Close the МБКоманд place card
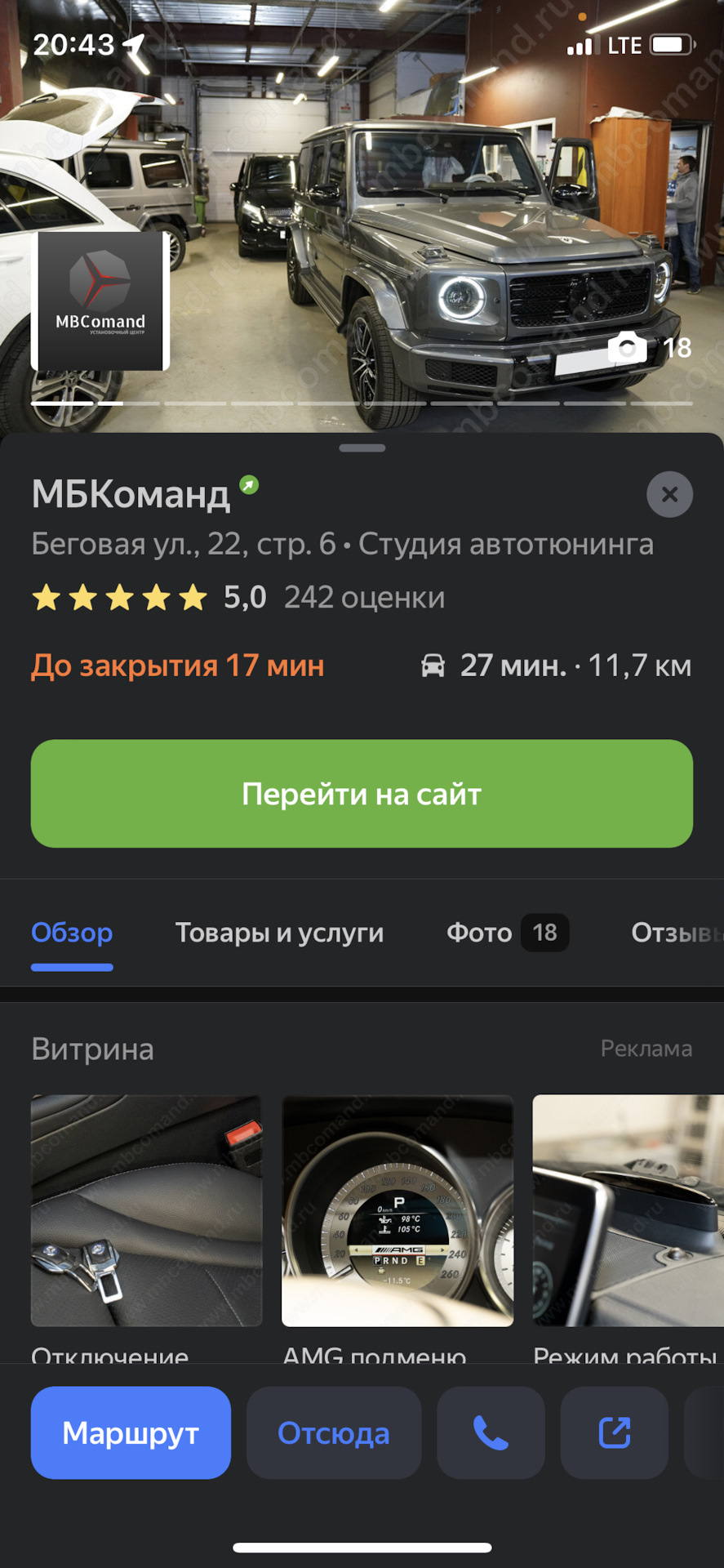This screenshot has height=1568, width=724. [x=669, y=494]
